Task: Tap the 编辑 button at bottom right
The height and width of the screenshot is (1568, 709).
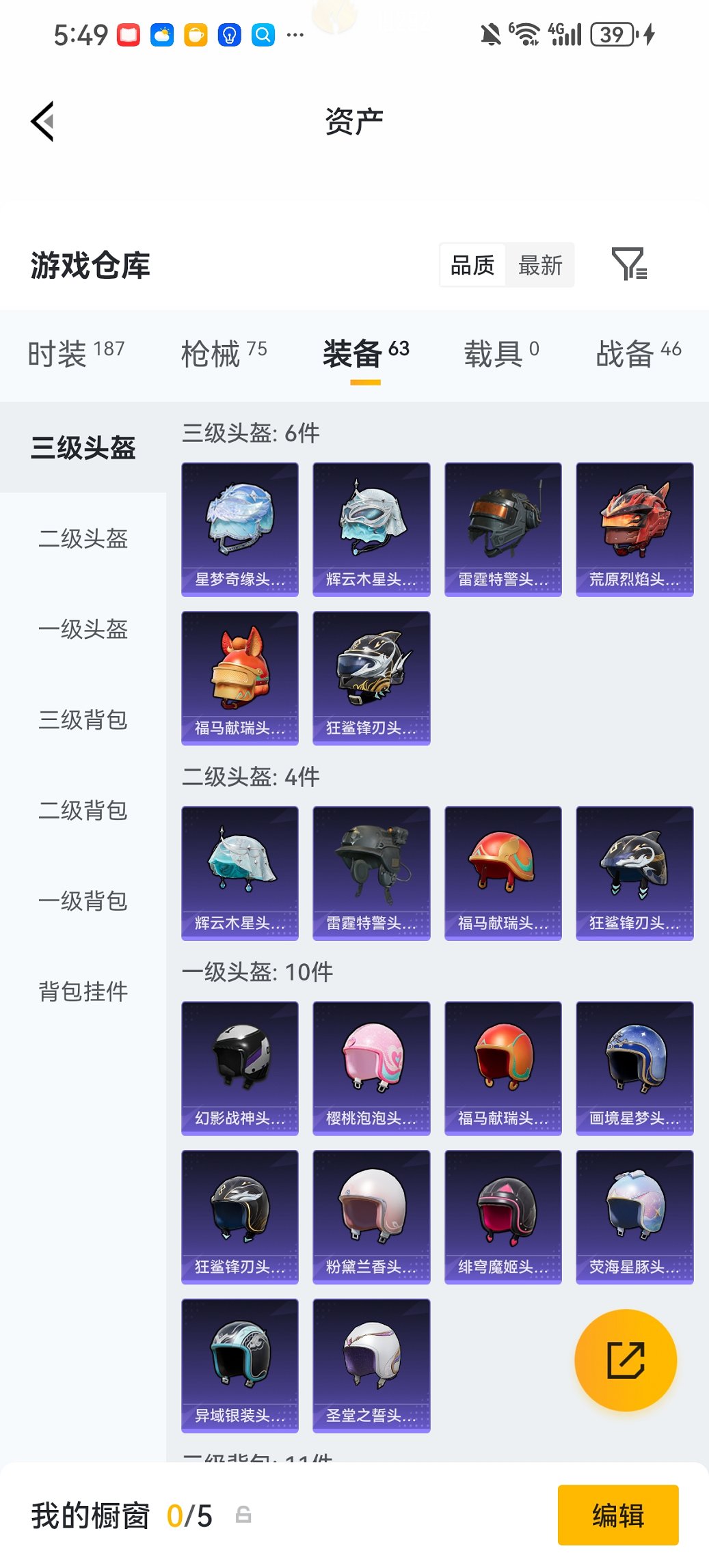Action: pyautogui.click(x=618, y=1515)
